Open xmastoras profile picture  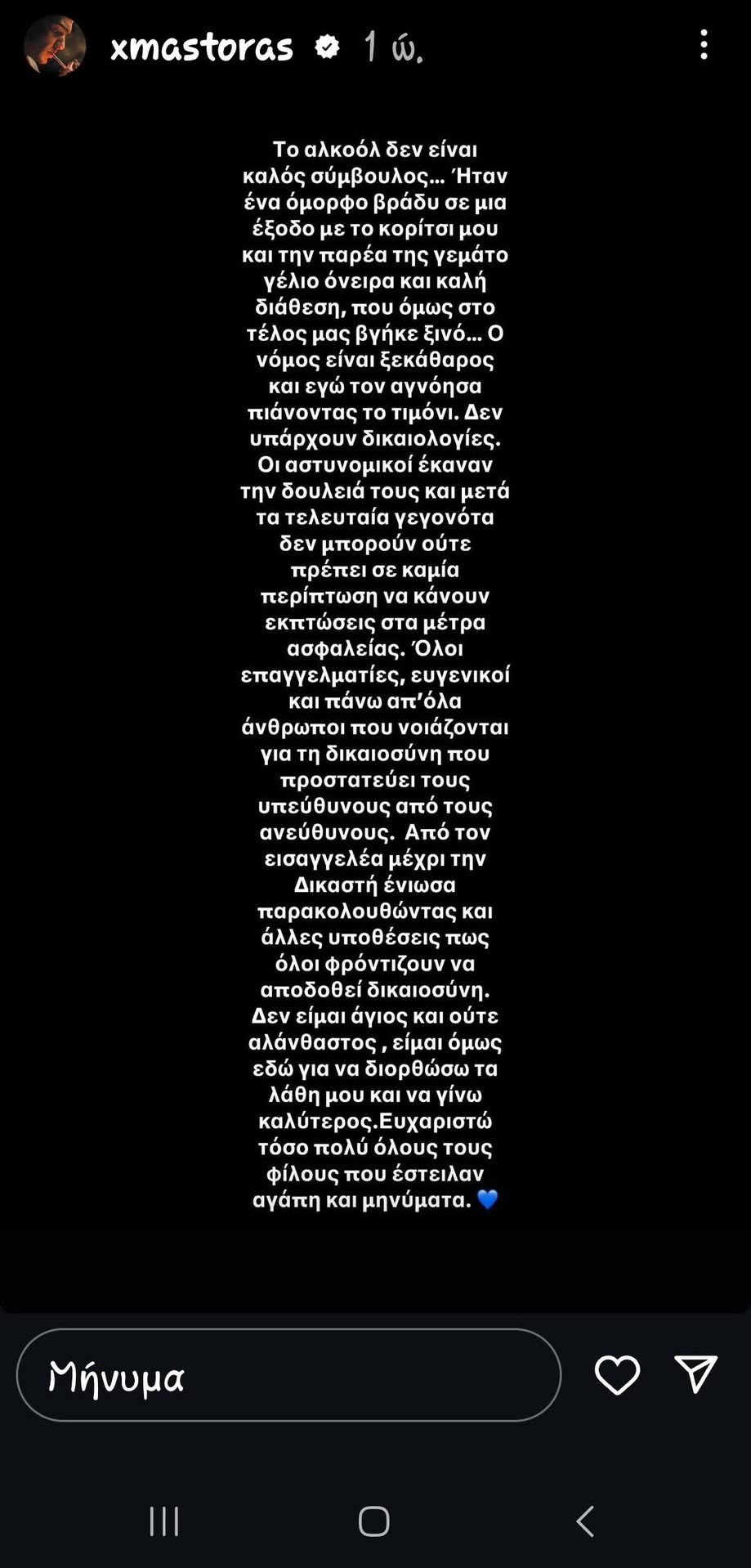point(55,46)
